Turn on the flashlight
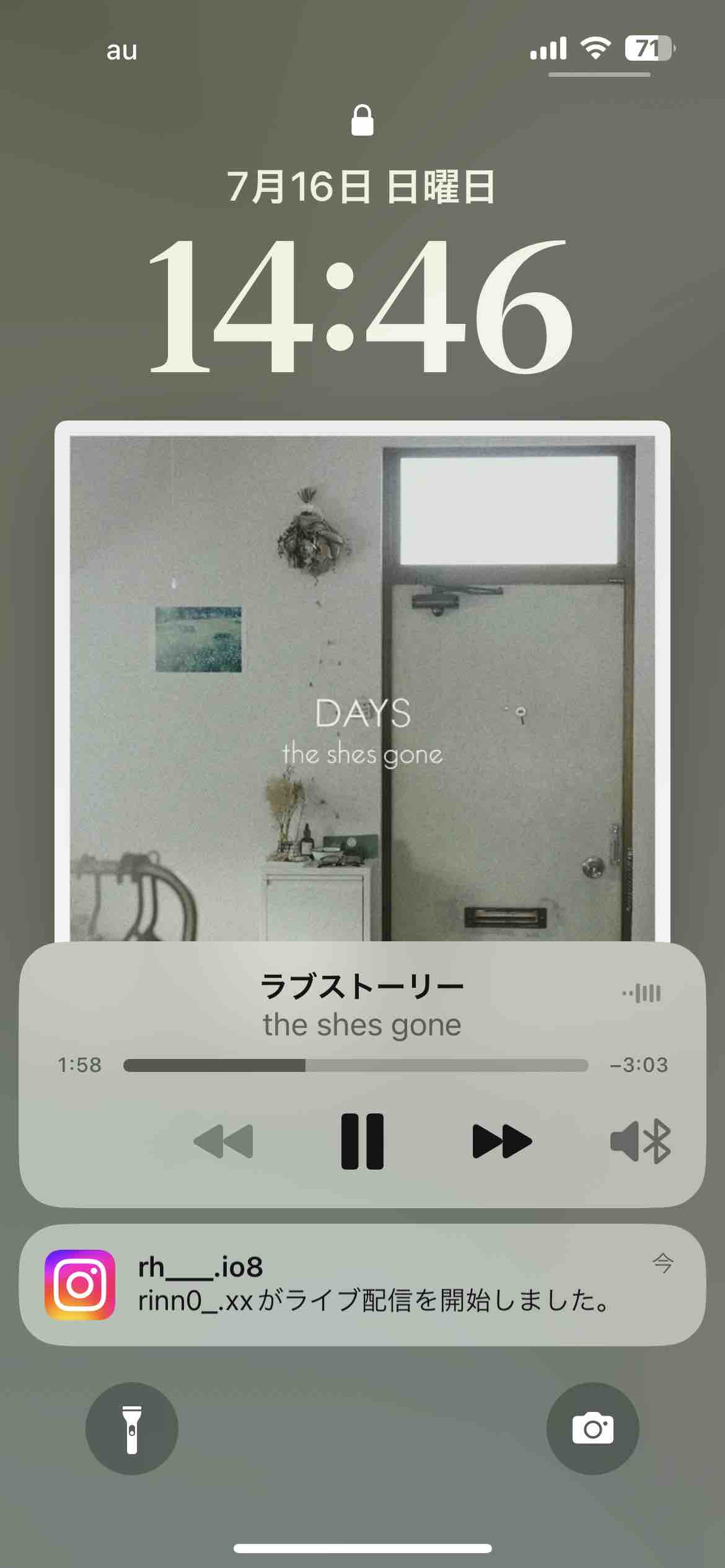The height and width of the screenshot is (1568, 725). tap(131, 1429)
